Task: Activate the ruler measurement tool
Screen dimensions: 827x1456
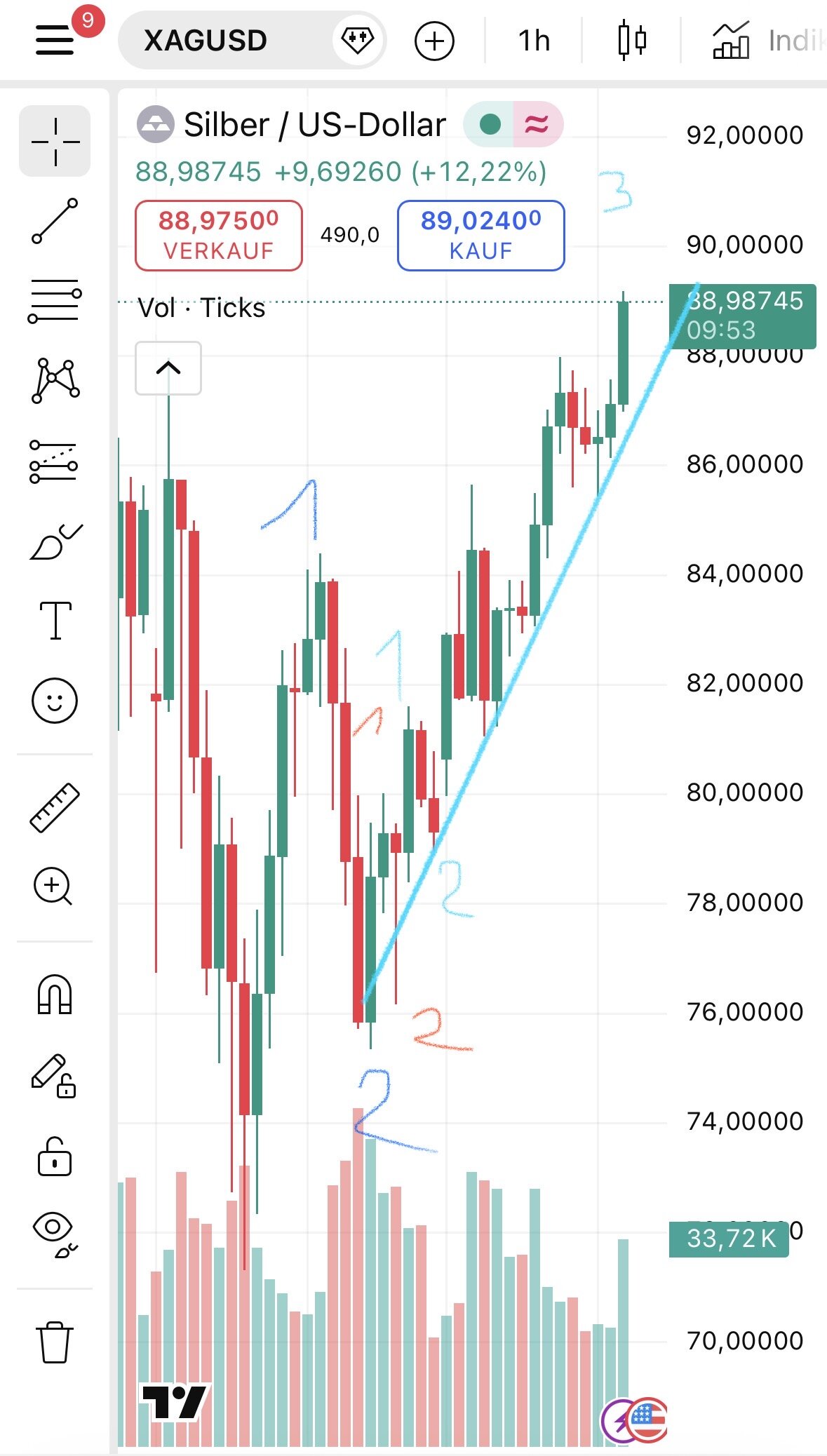Action: point(55,807)
